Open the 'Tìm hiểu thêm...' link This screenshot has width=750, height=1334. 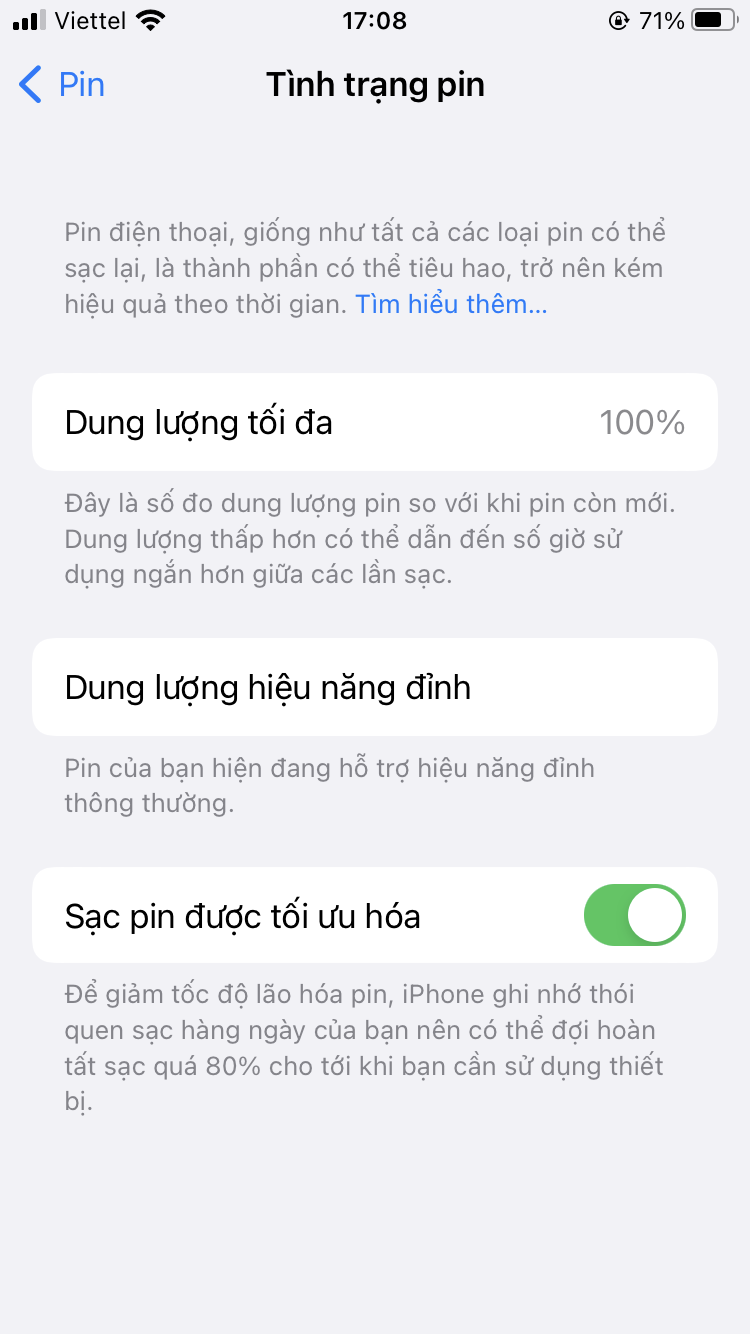pos(451,304)
